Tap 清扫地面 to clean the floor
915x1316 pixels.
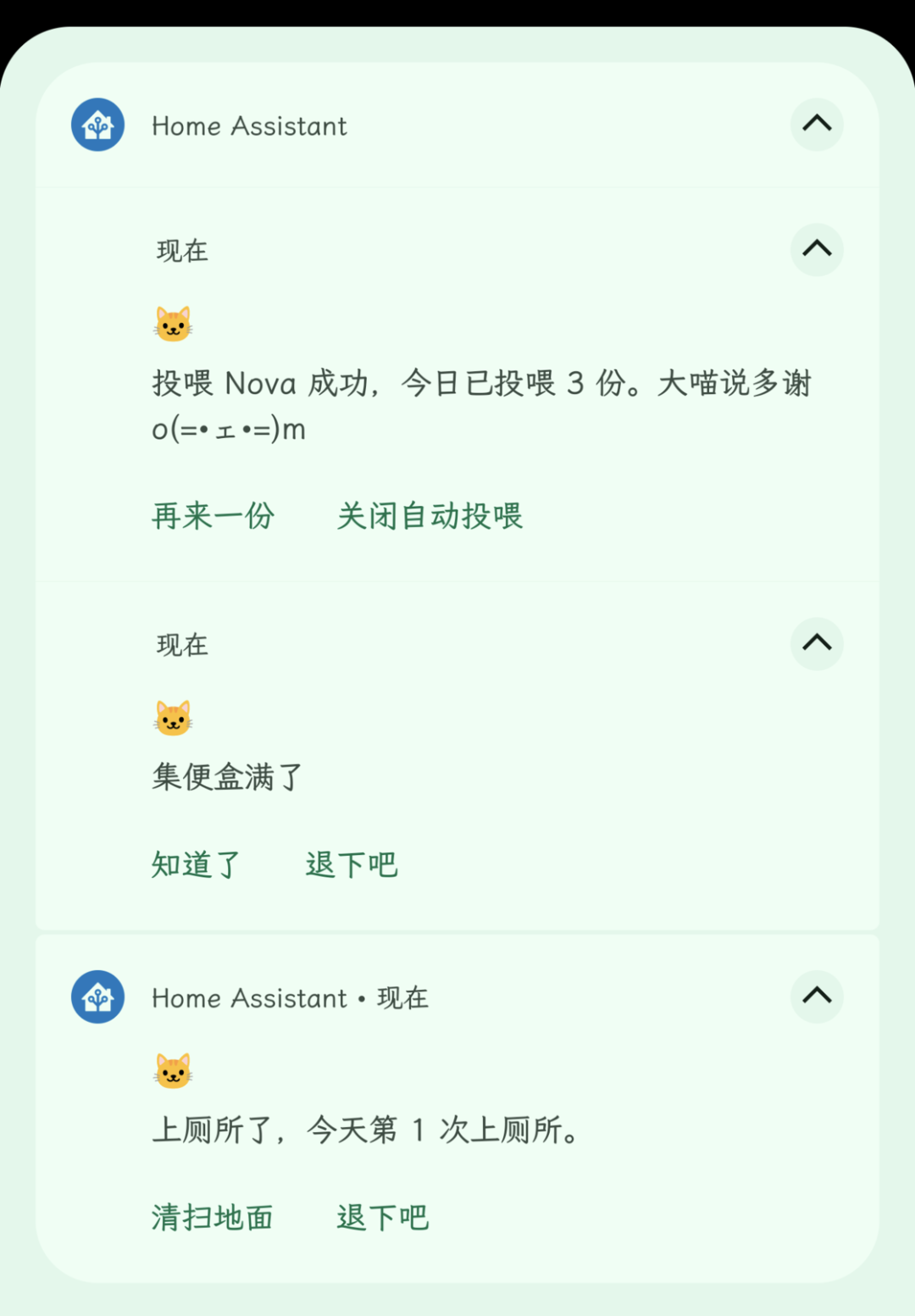[x=213, y=1218]
